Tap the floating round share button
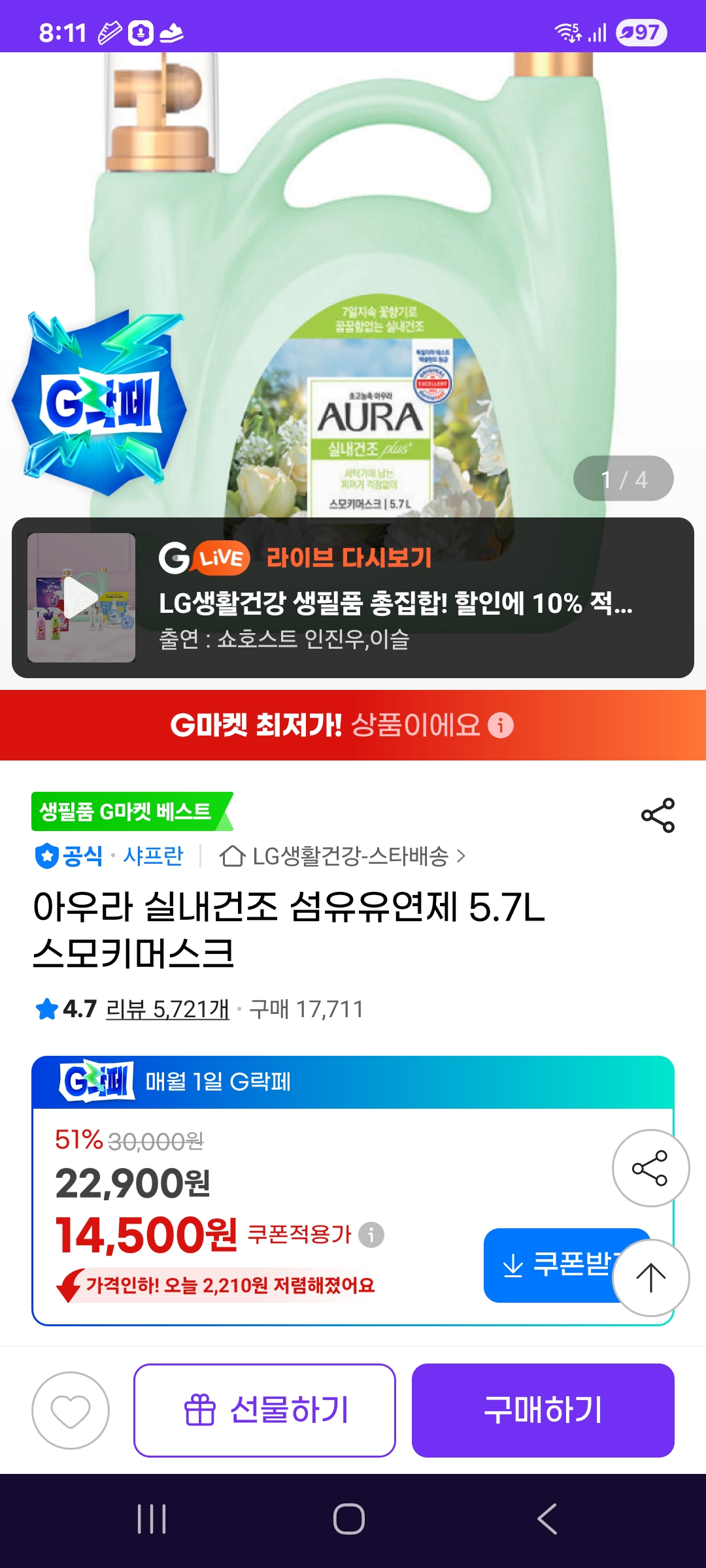 [x=650, y=1168]
